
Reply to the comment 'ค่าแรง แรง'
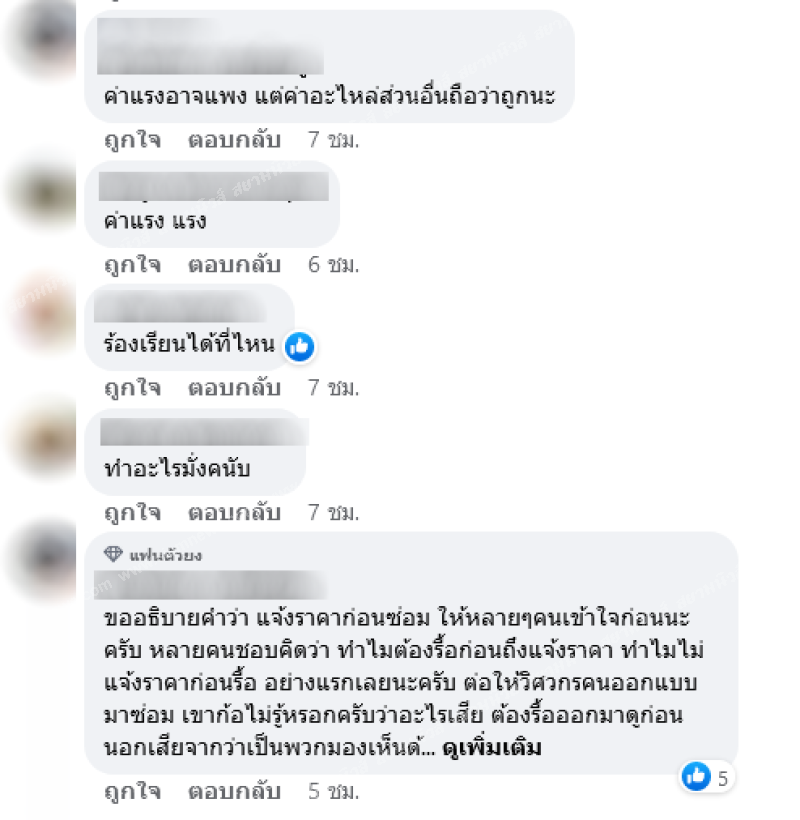[x=234, y=265]
